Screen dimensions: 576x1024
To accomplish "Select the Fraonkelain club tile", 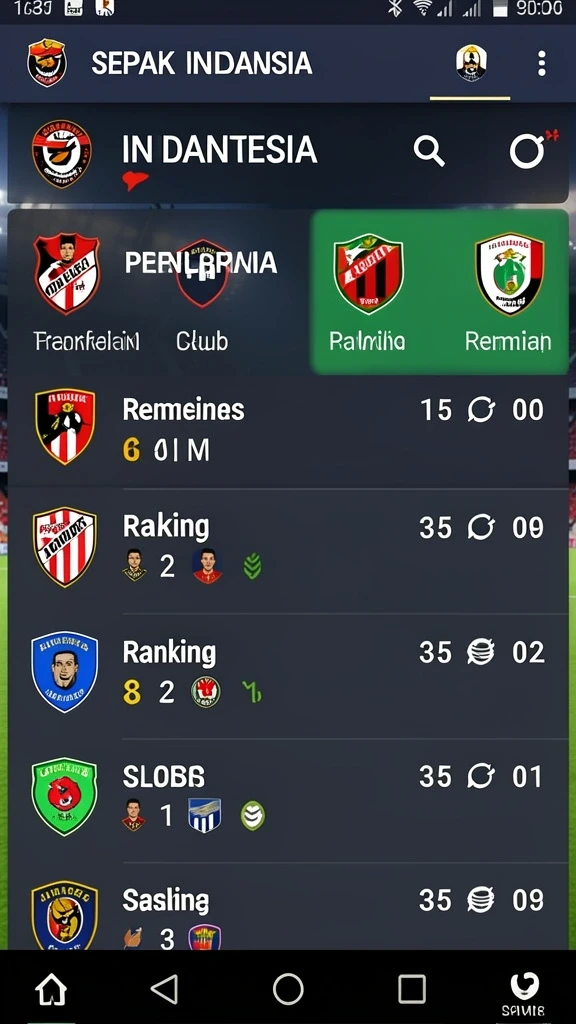I will click(86, 293).
